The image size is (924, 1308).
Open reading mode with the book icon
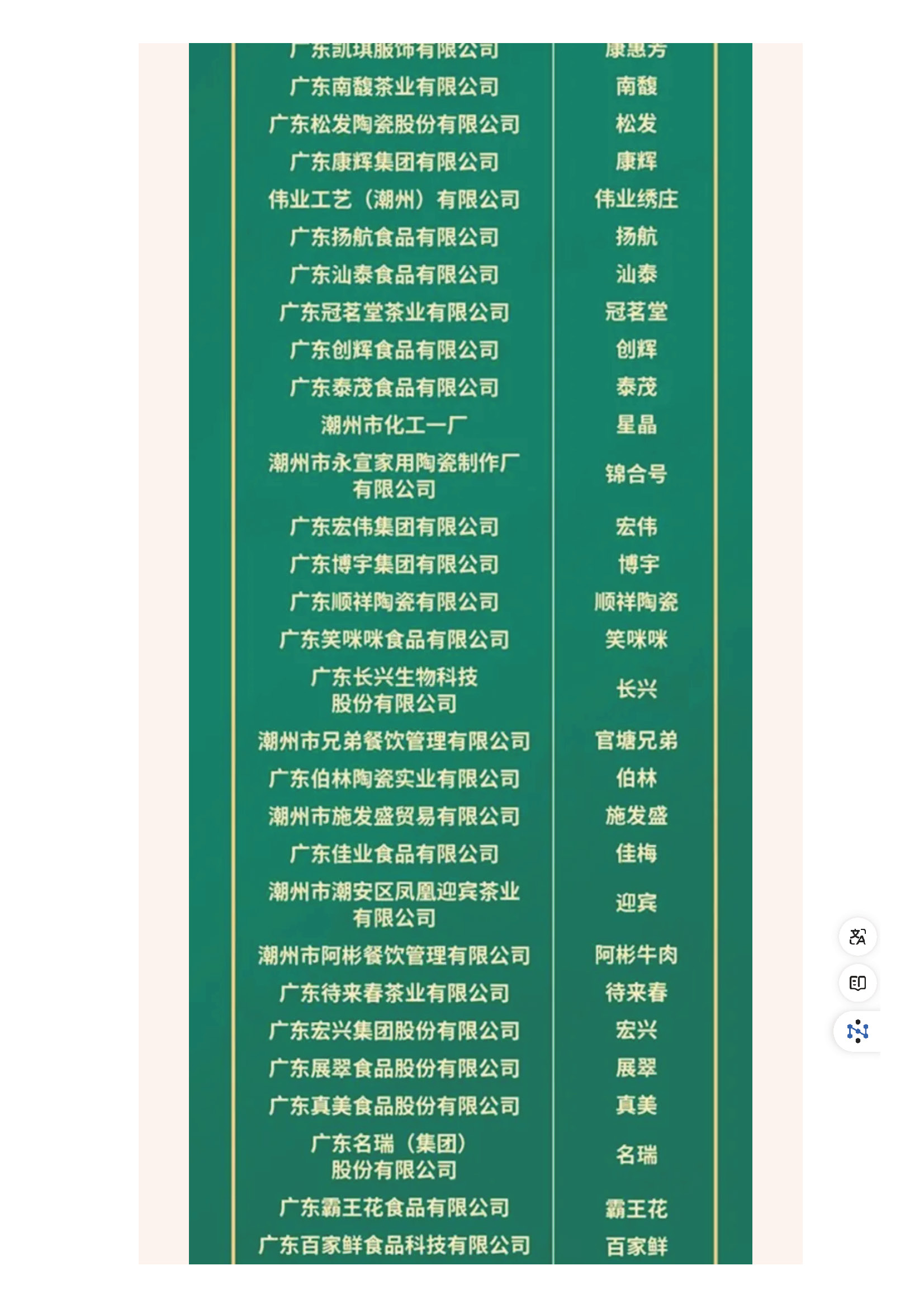tap(857, 983)
